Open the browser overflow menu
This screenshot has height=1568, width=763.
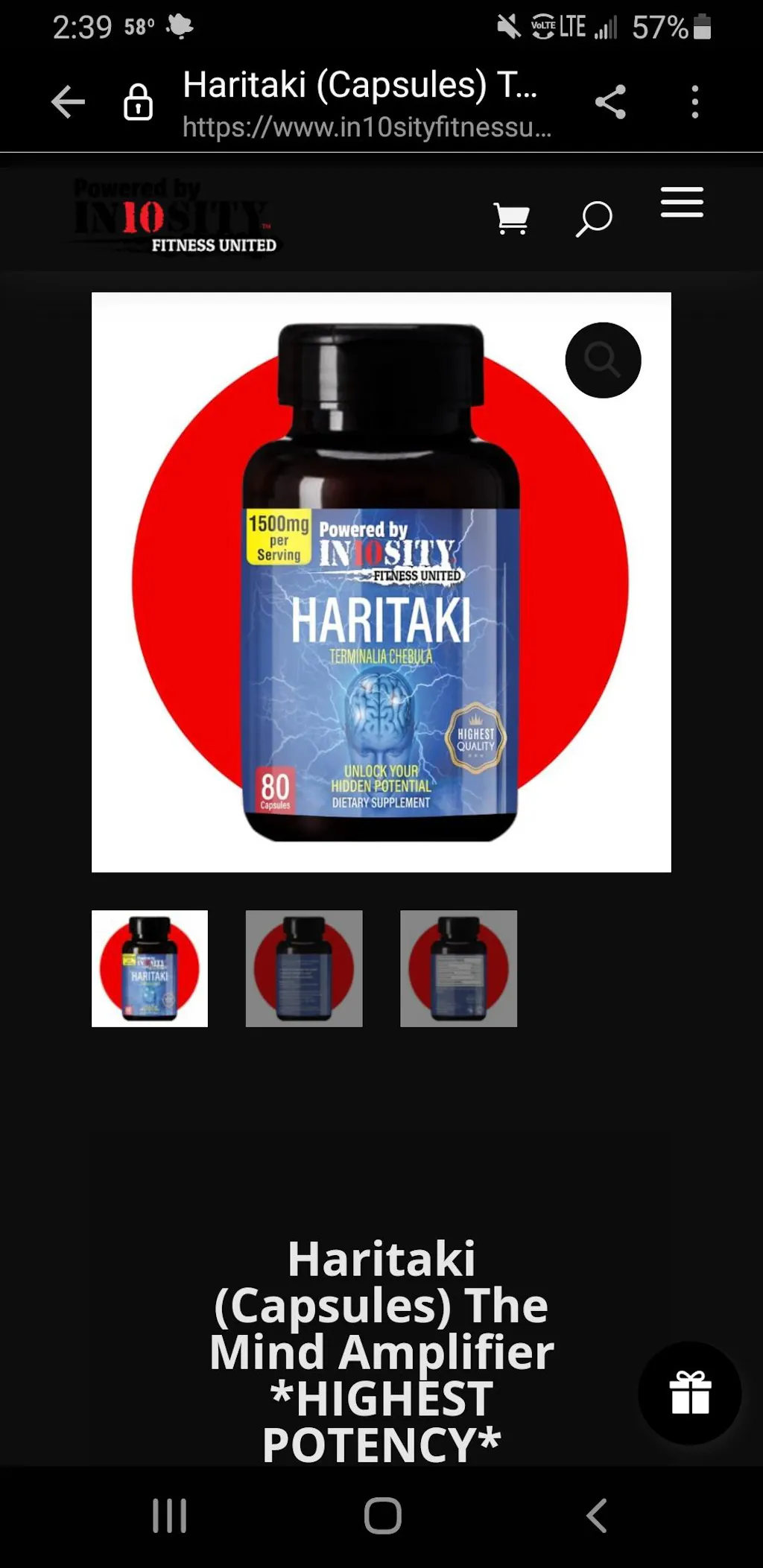694,102
